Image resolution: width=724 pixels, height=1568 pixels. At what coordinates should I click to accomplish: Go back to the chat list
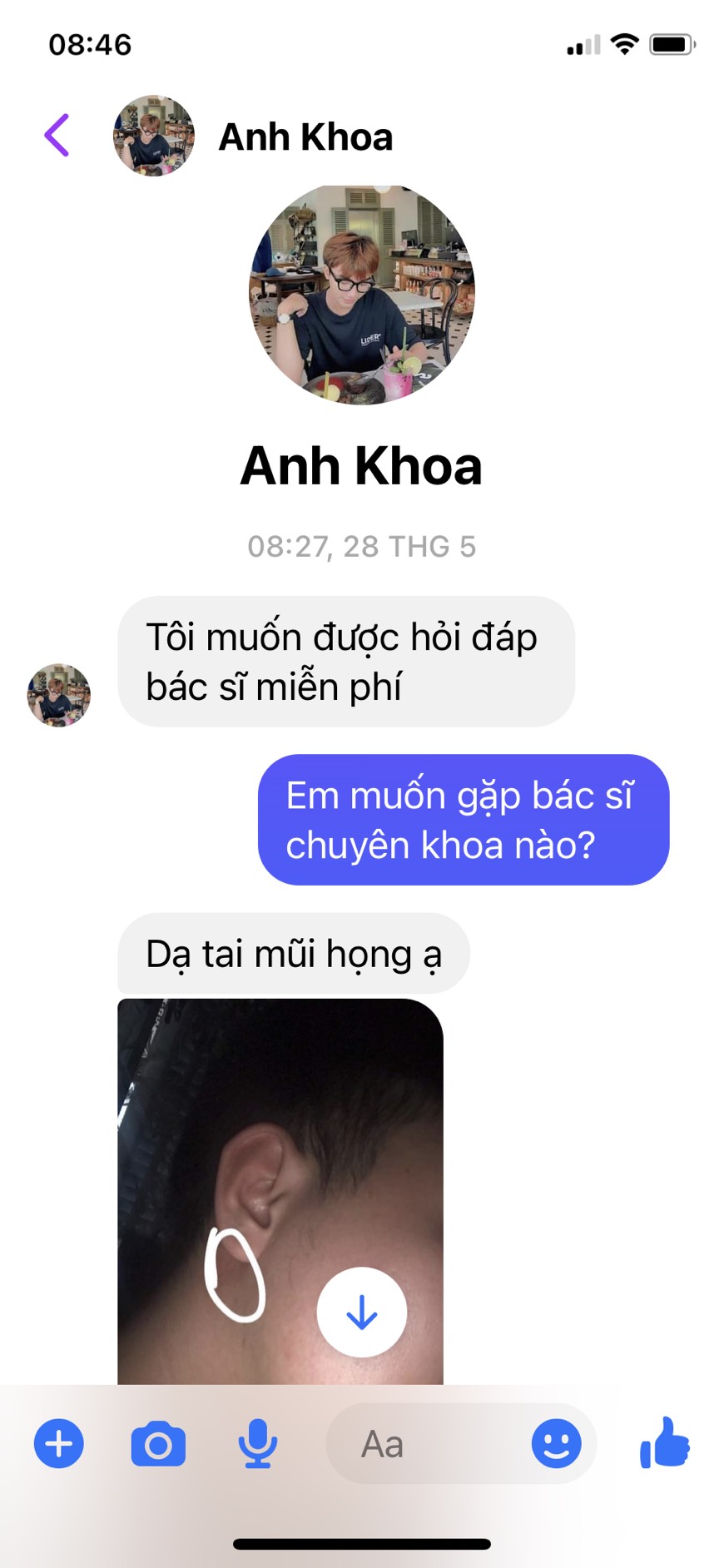(x=57, y=136)
